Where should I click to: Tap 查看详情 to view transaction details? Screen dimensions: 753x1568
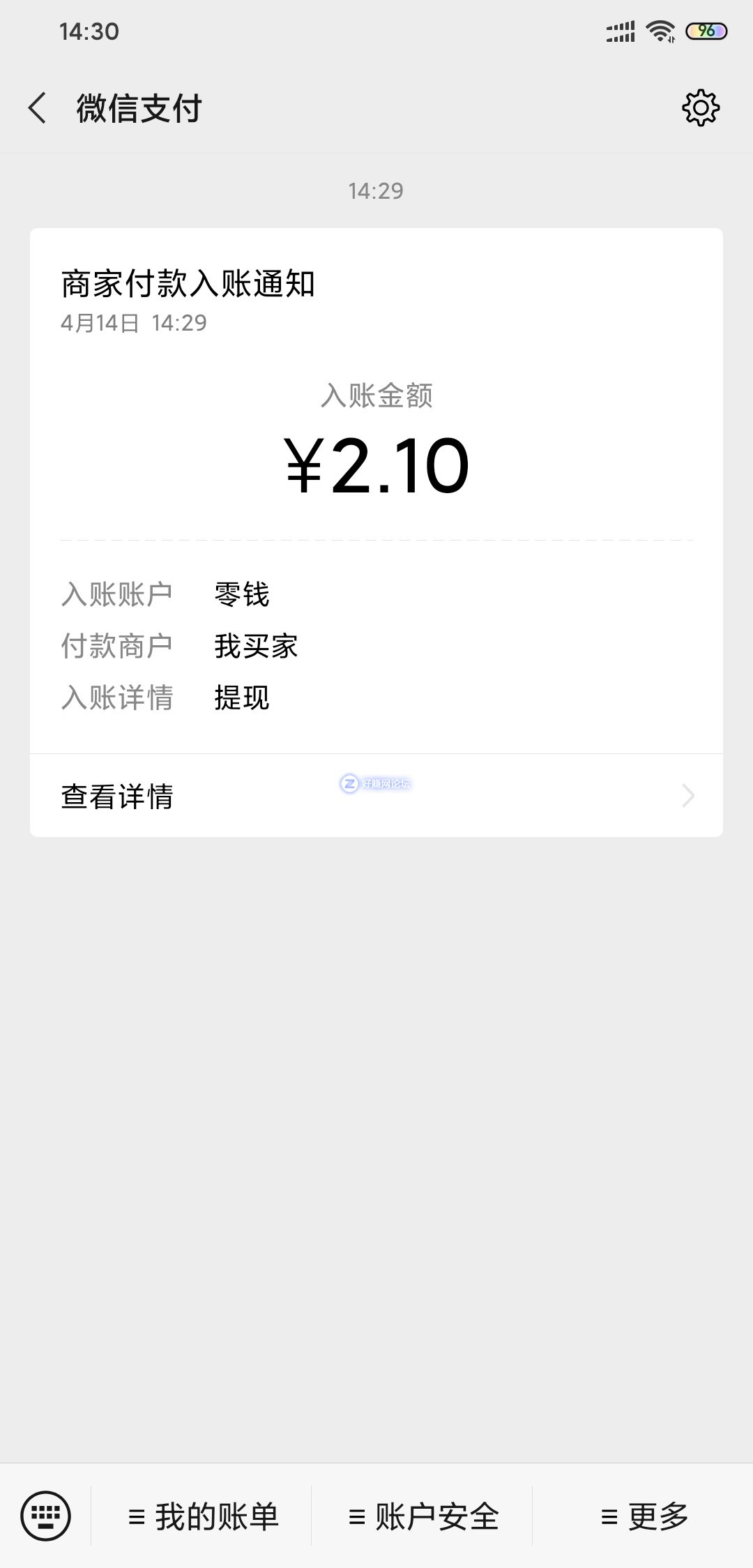(116, 796)
